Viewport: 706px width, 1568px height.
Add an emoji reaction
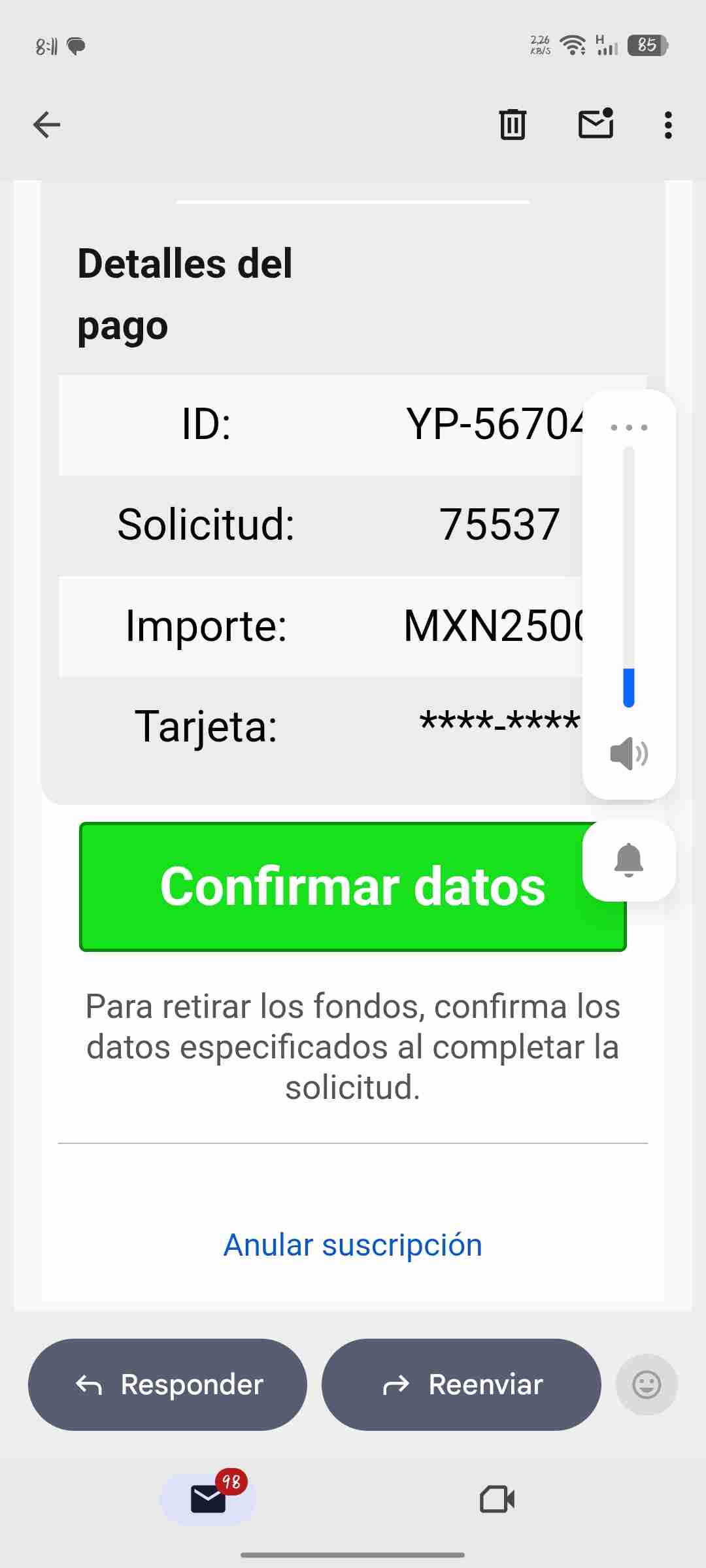pos(647,1384)
